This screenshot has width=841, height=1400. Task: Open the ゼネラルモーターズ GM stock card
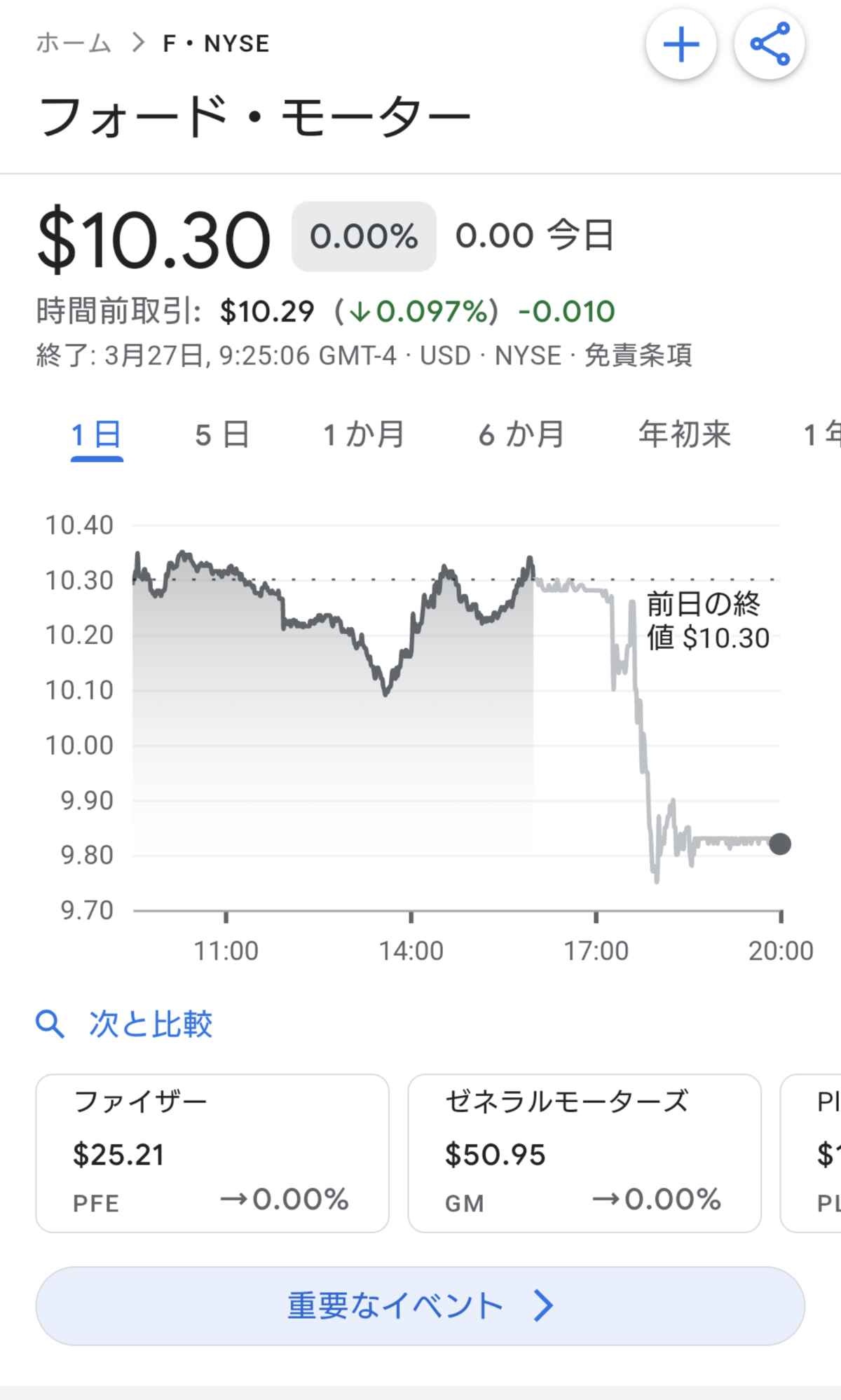(584, 1153)
